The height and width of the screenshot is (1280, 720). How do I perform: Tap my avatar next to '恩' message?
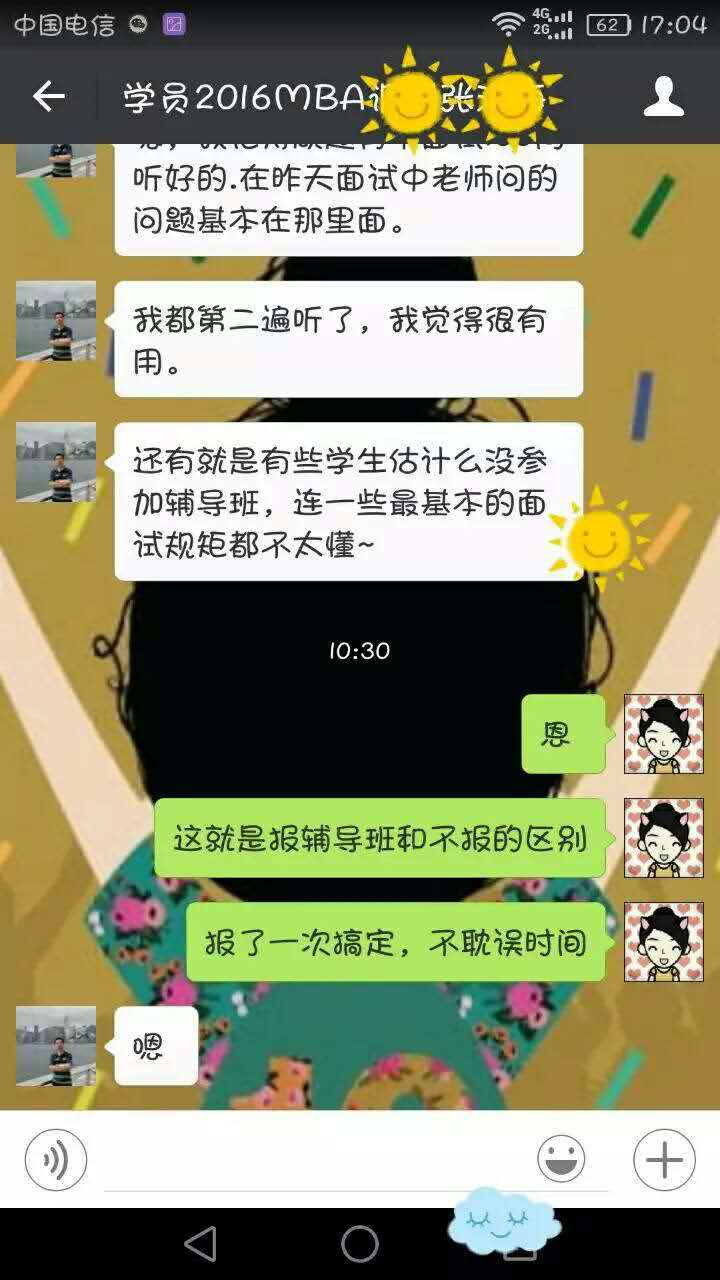click(x=663, y=734)
